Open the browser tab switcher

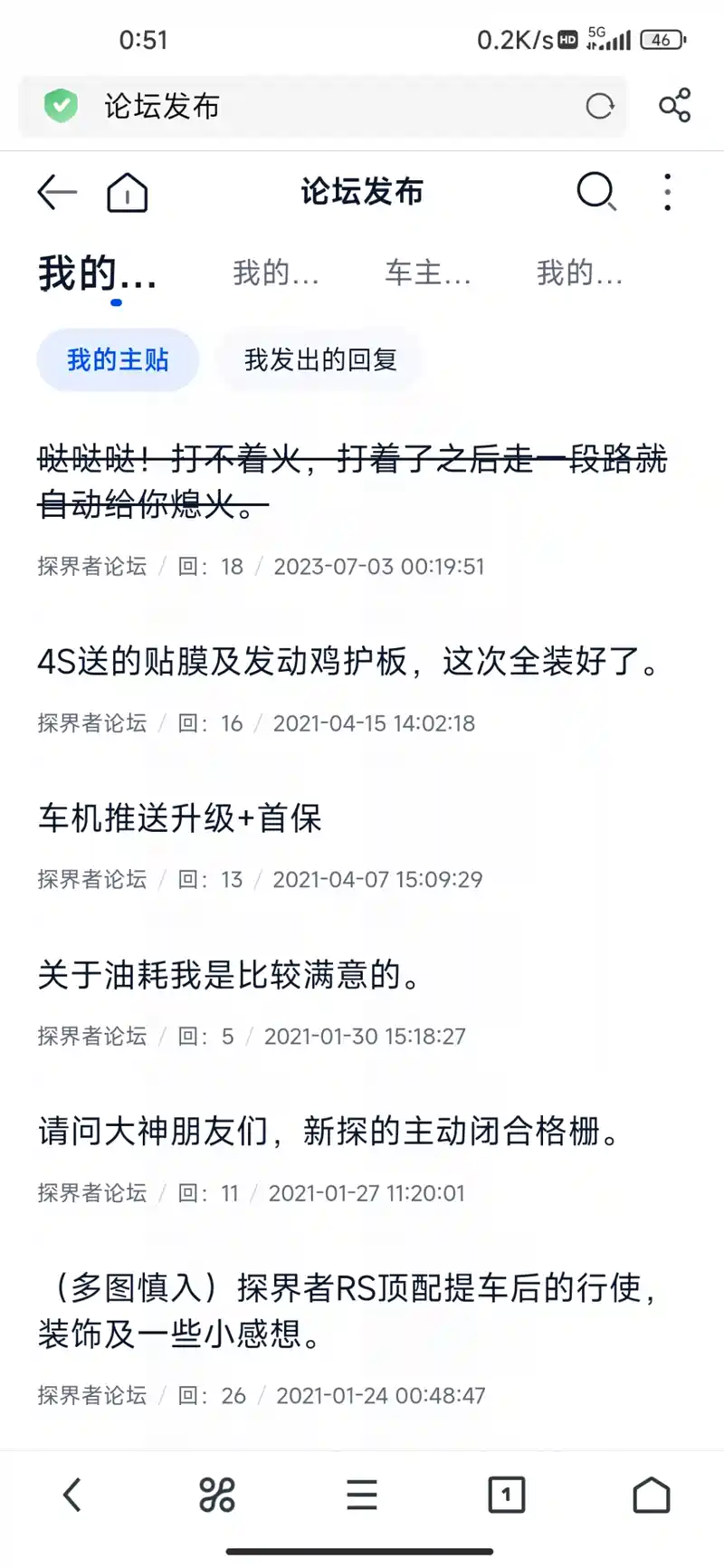pos(506,1495)
